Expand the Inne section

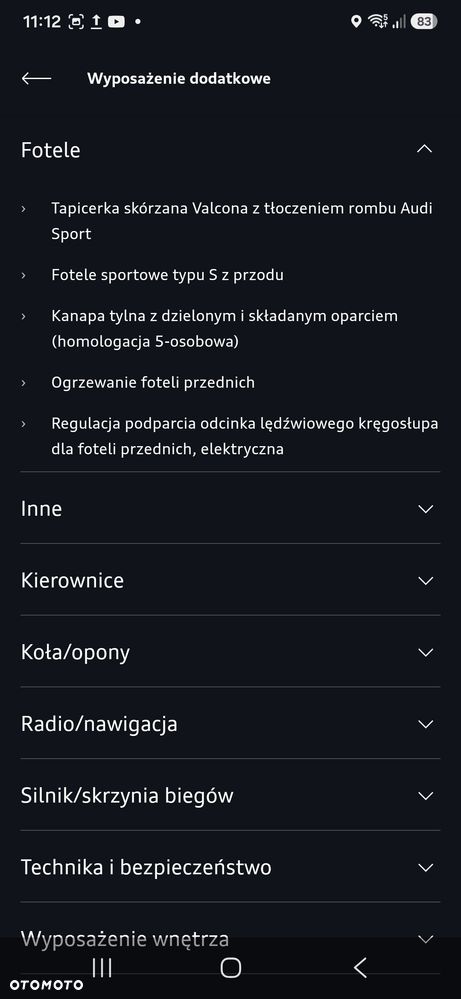230,508
